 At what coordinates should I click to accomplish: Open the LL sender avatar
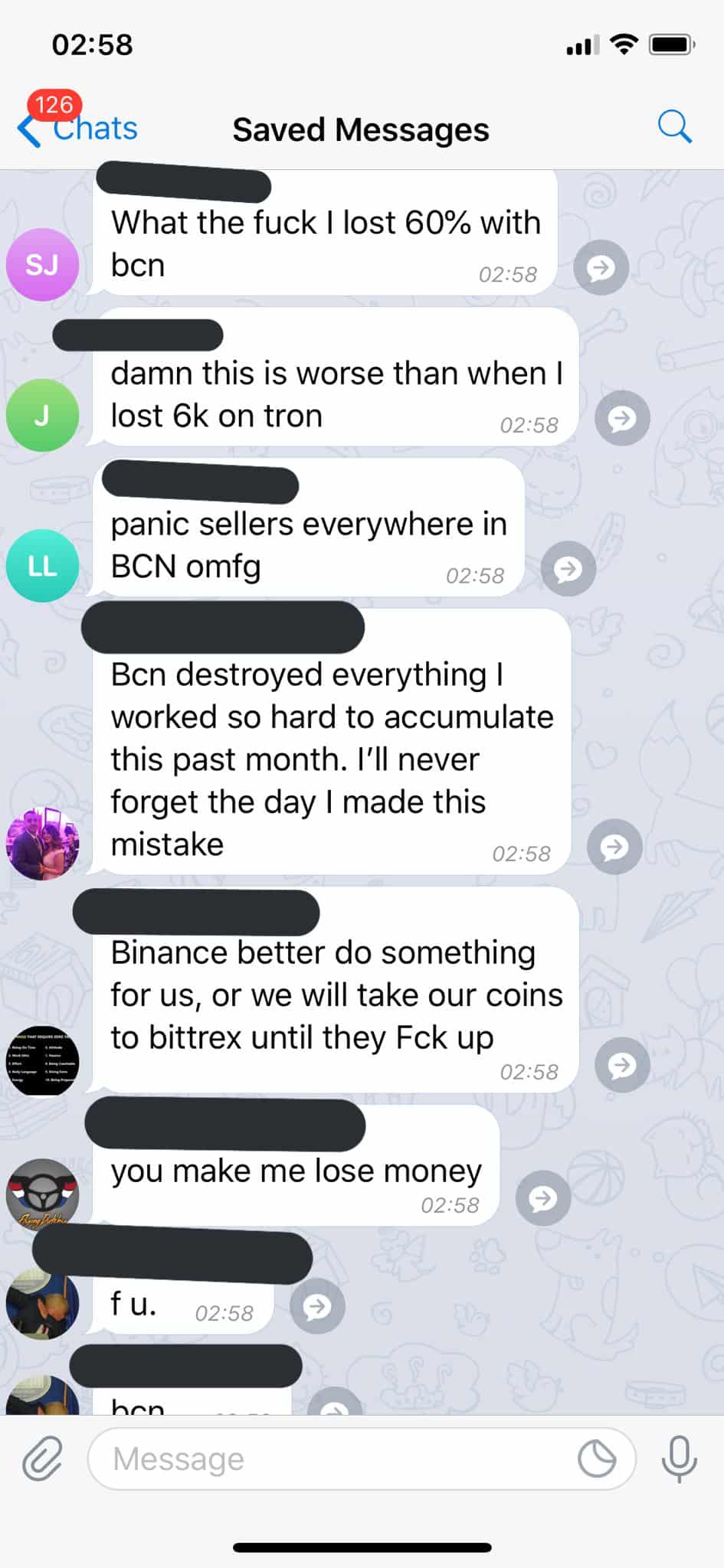(x=42, y=566)
